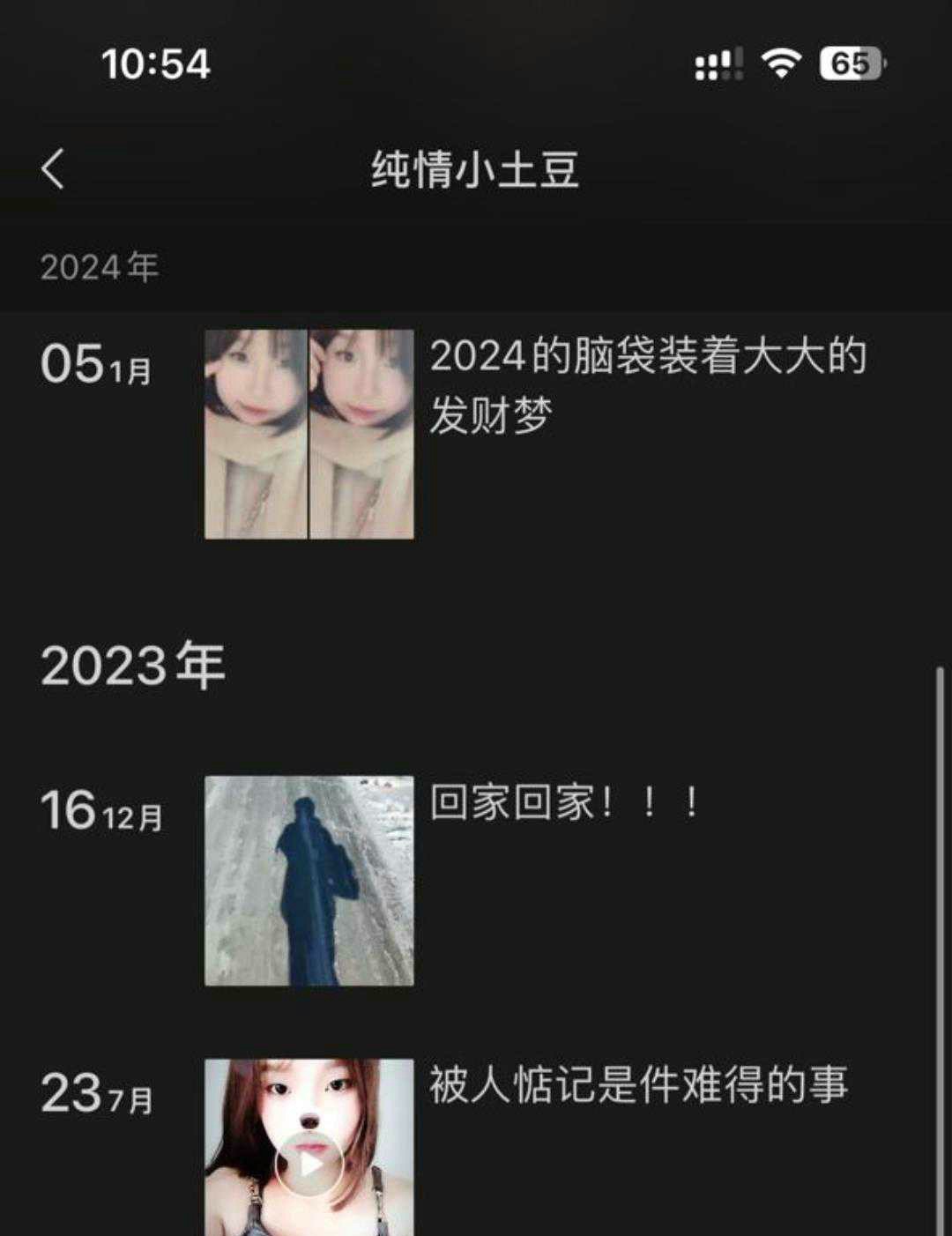Open the 2024的脑袋装着大大的发财梦 post text
Screen dimensions: 952x1236
[x=648, y=384]
